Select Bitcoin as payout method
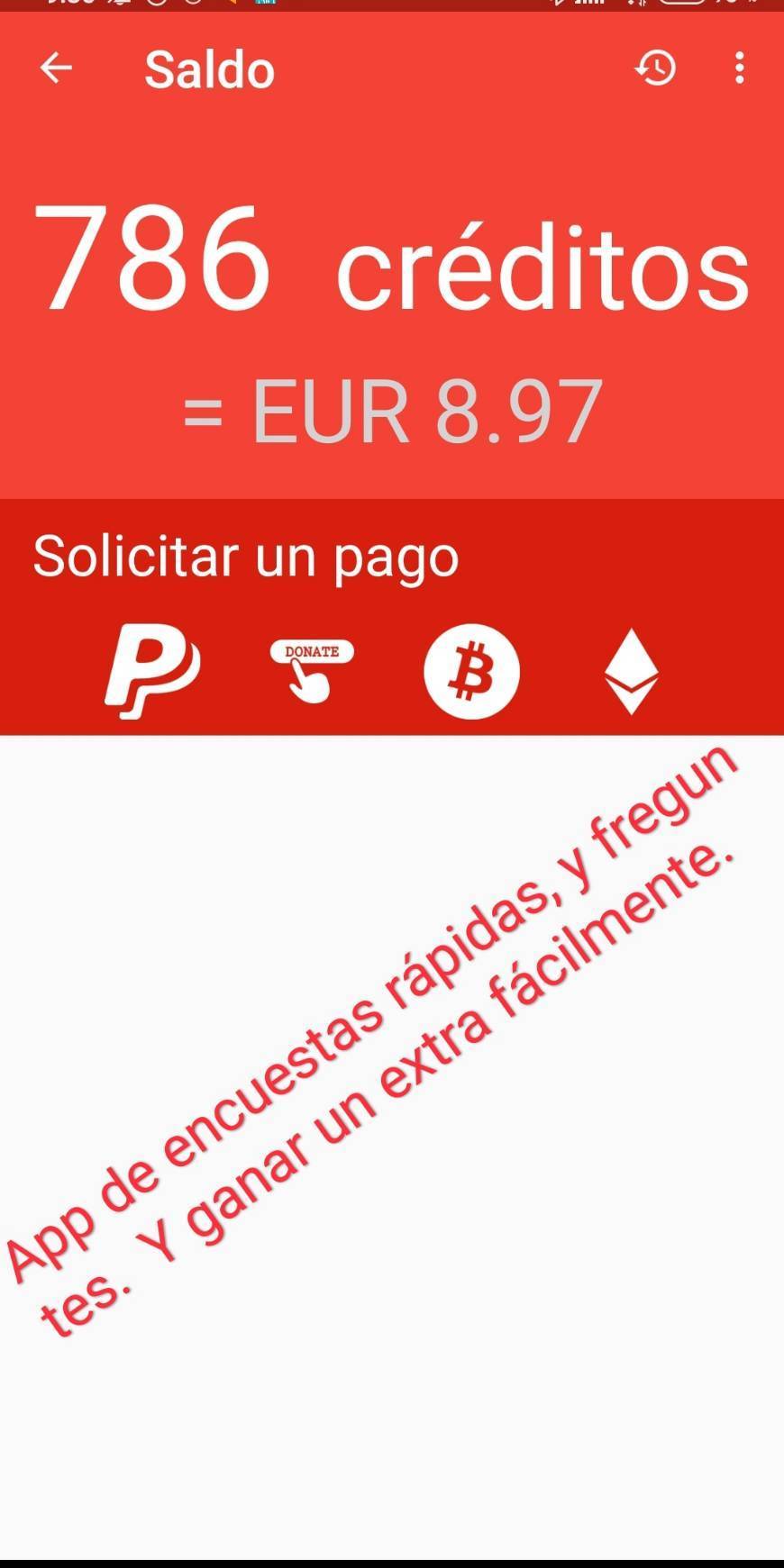784x1568 pixels. (471, 672)
